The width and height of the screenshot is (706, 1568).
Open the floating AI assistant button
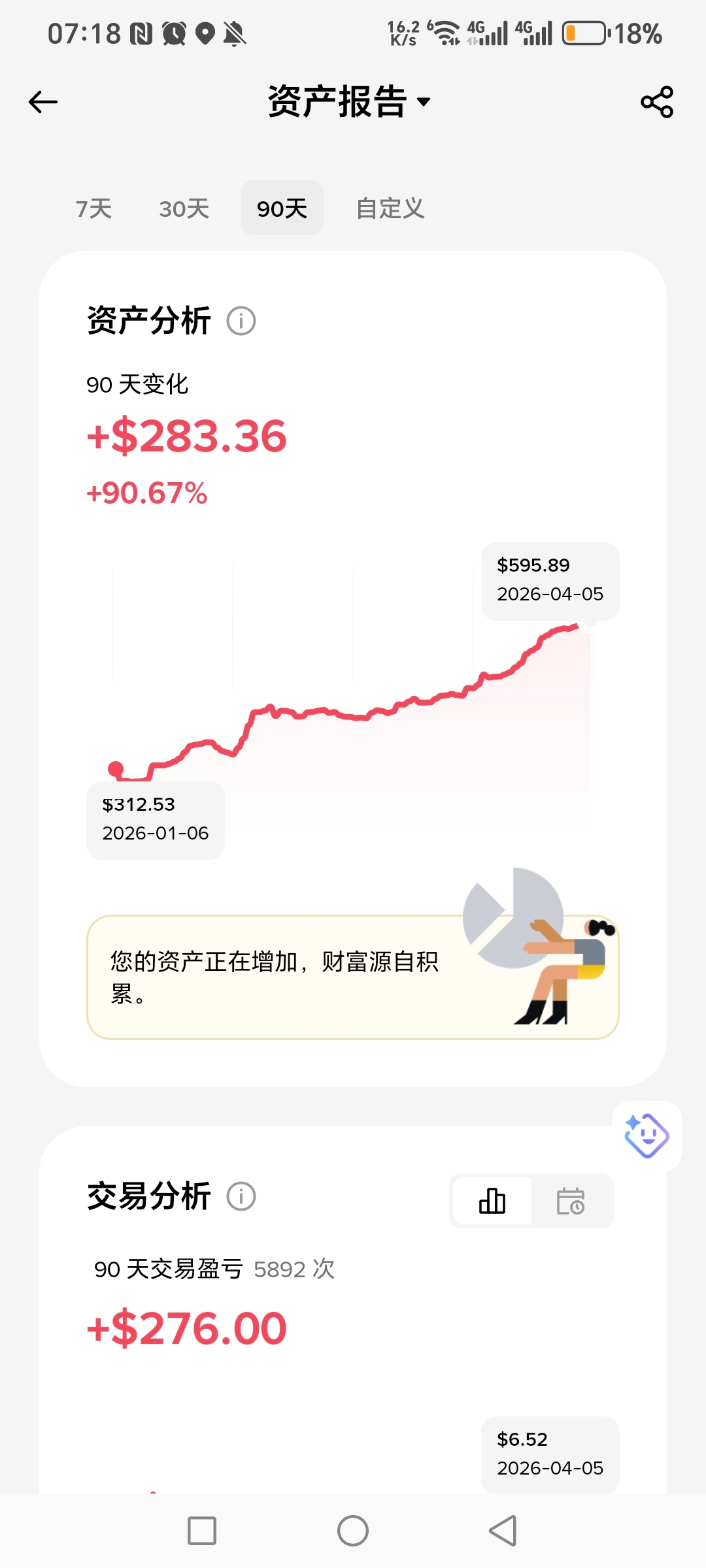647,1135
